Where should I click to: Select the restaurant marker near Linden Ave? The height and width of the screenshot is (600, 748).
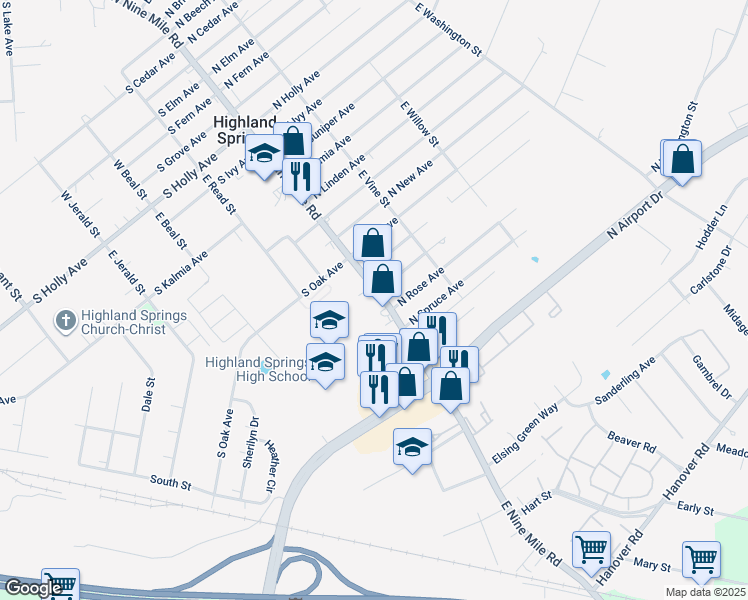pos(299,175)
